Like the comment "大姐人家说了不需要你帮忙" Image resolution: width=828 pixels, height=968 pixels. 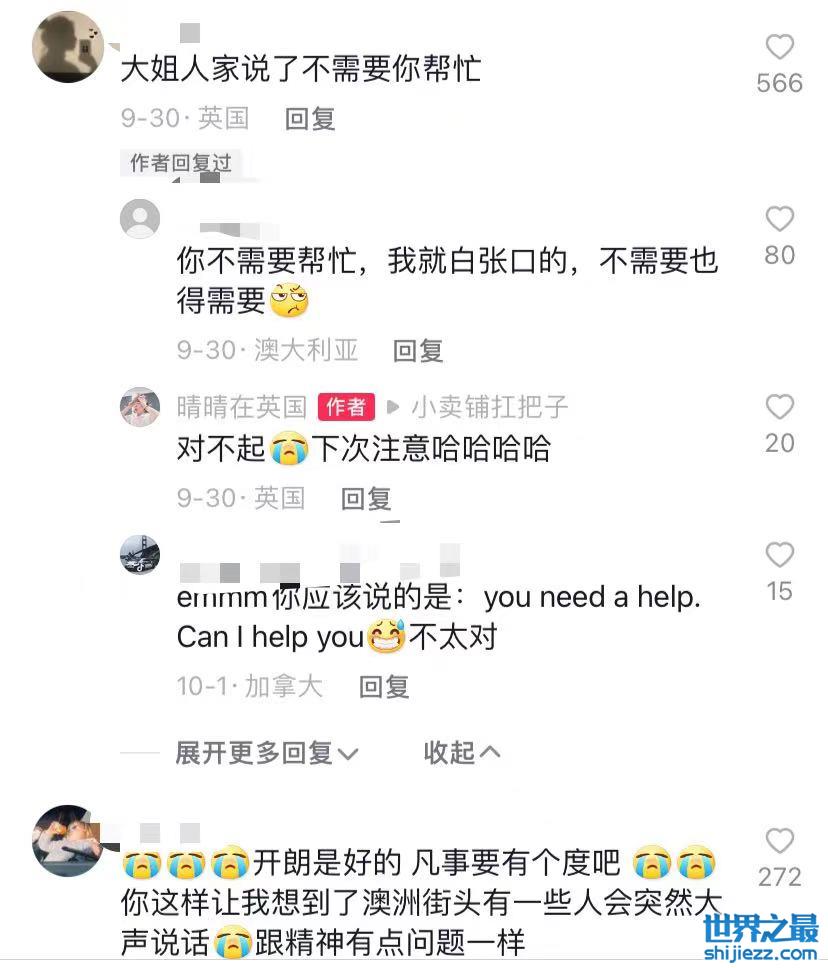pos(779,48)
